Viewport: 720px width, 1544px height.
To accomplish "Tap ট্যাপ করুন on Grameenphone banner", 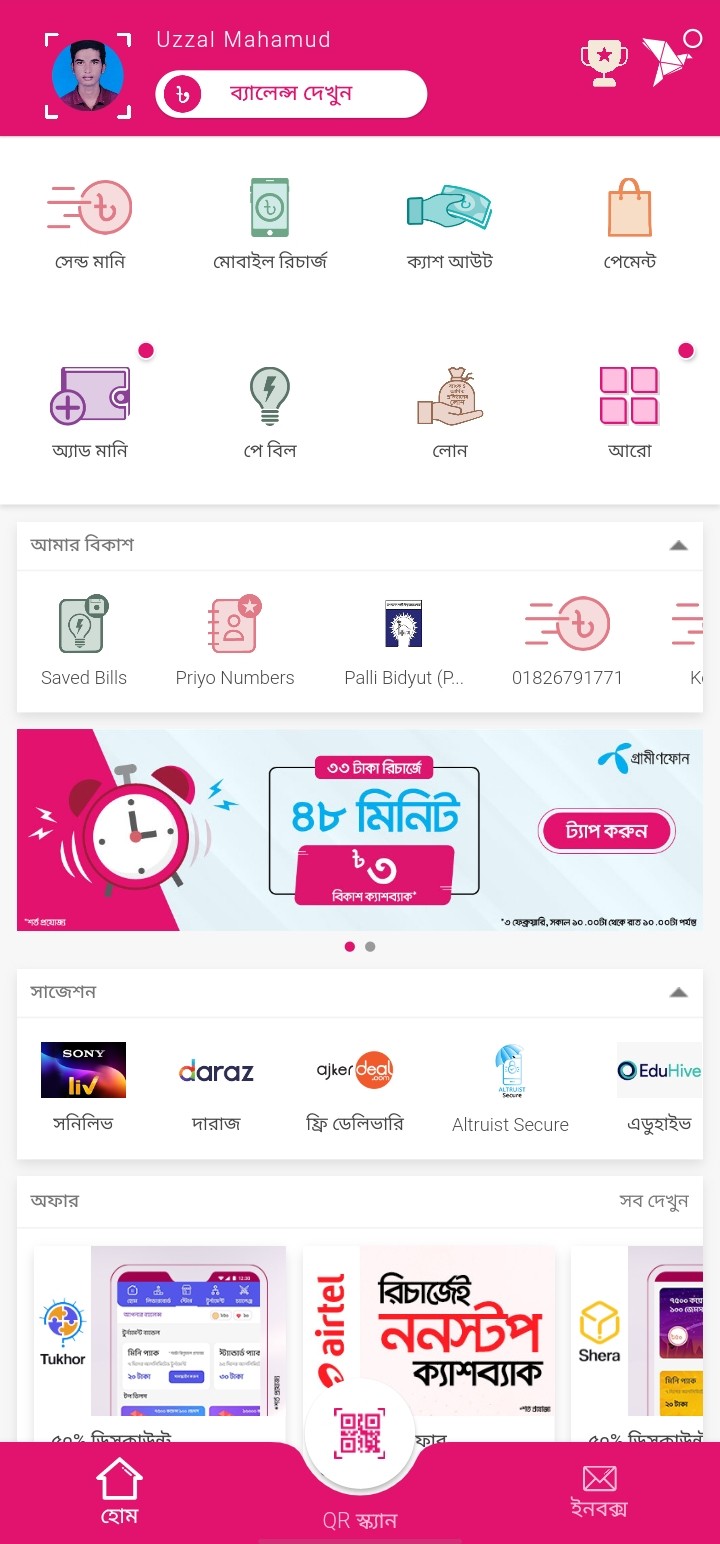I will coord(607,831).
